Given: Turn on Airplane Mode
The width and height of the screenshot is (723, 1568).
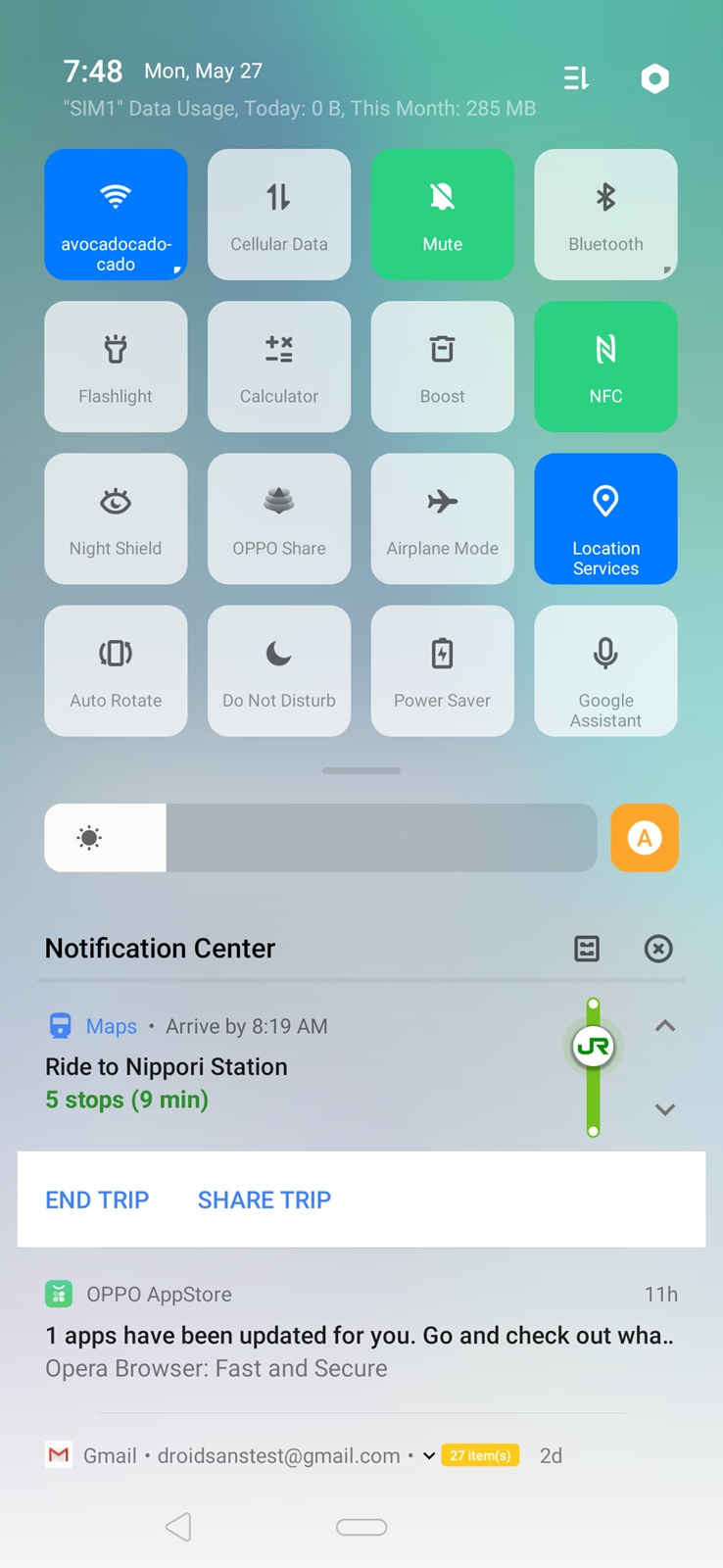Looking at the screenshot, I should [x=442, y=518].
